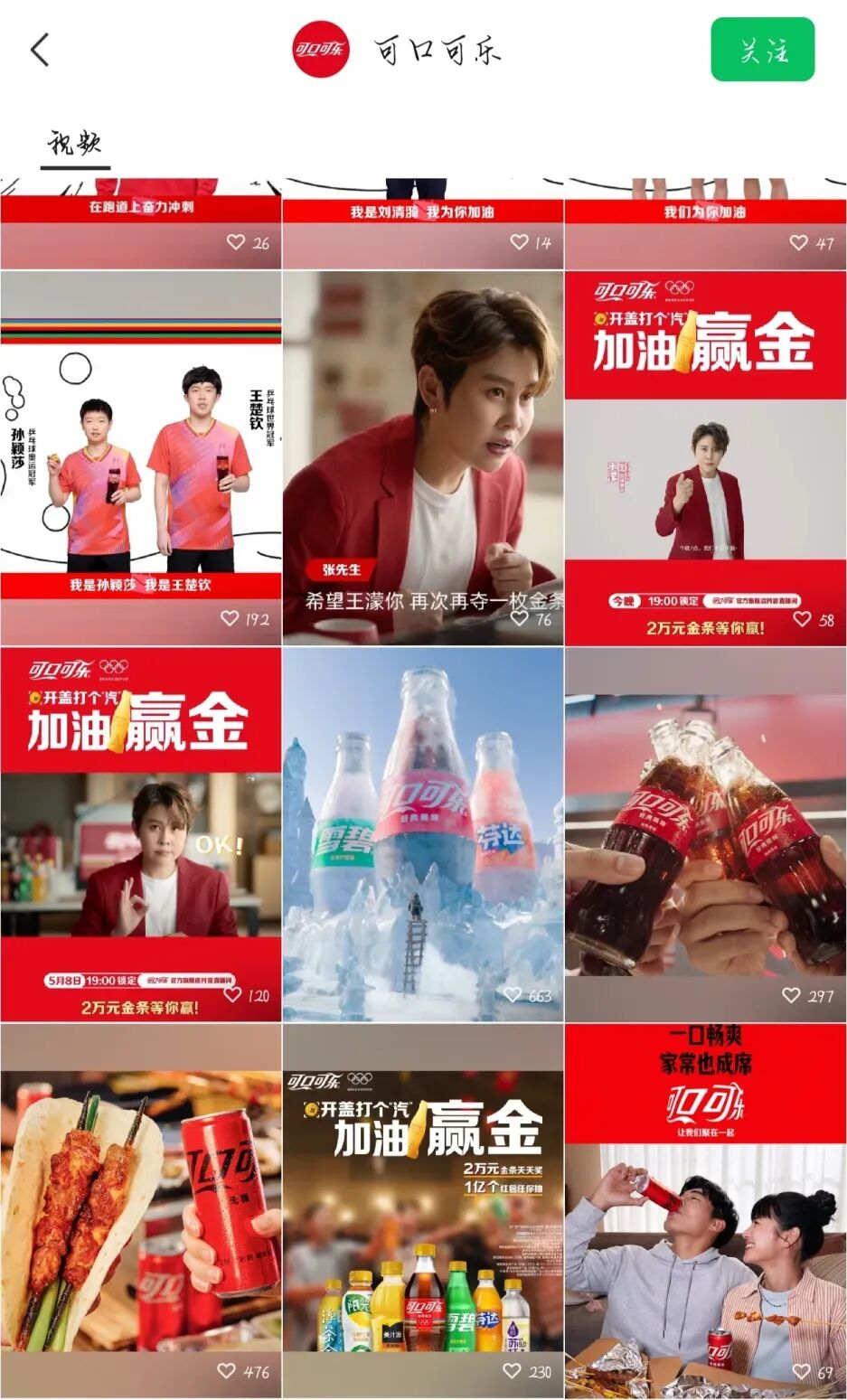This screenshot has width=847, height=1400.
Task: Open the kebab and can video with 476 likes
Action: click(141, 1211)
